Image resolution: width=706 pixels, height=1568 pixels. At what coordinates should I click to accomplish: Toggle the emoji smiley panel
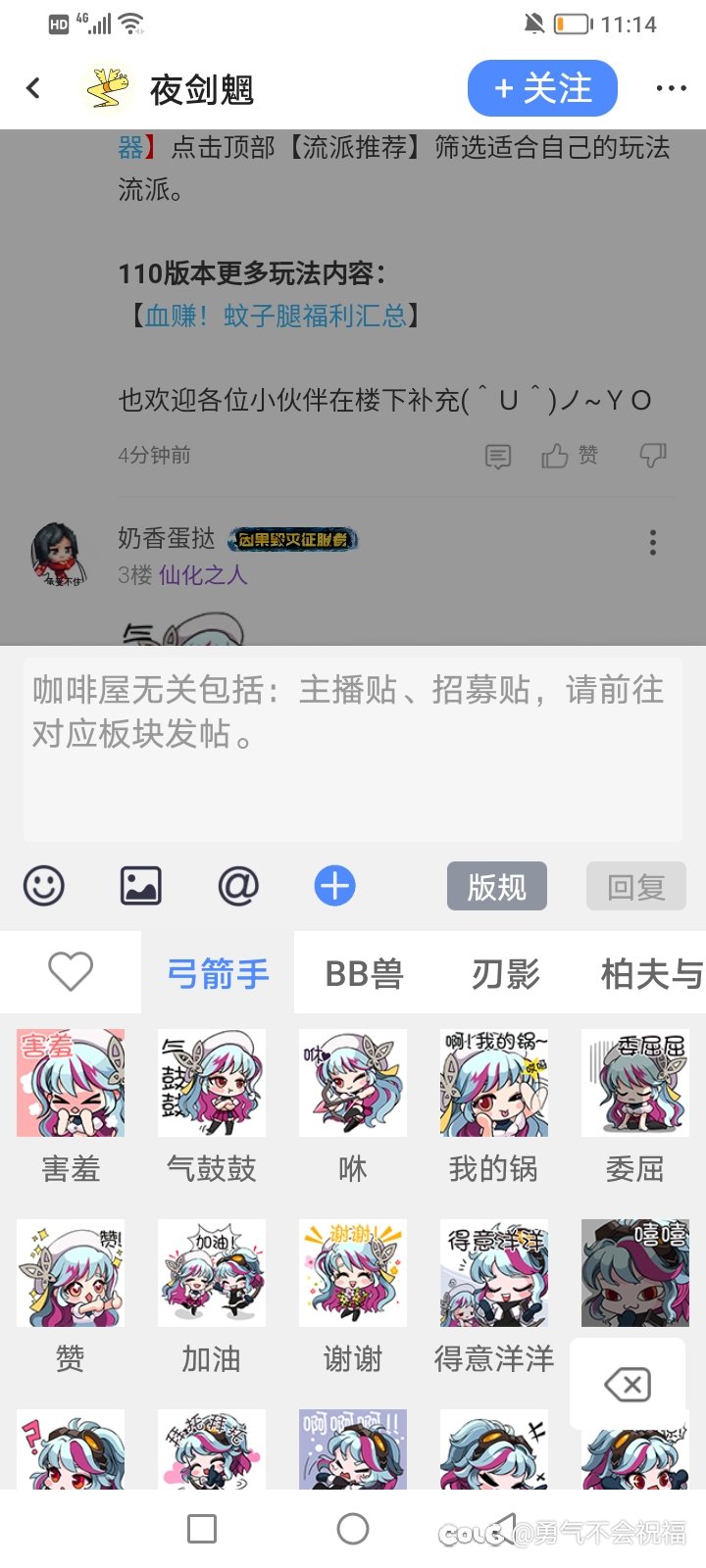tap(44, 886)
